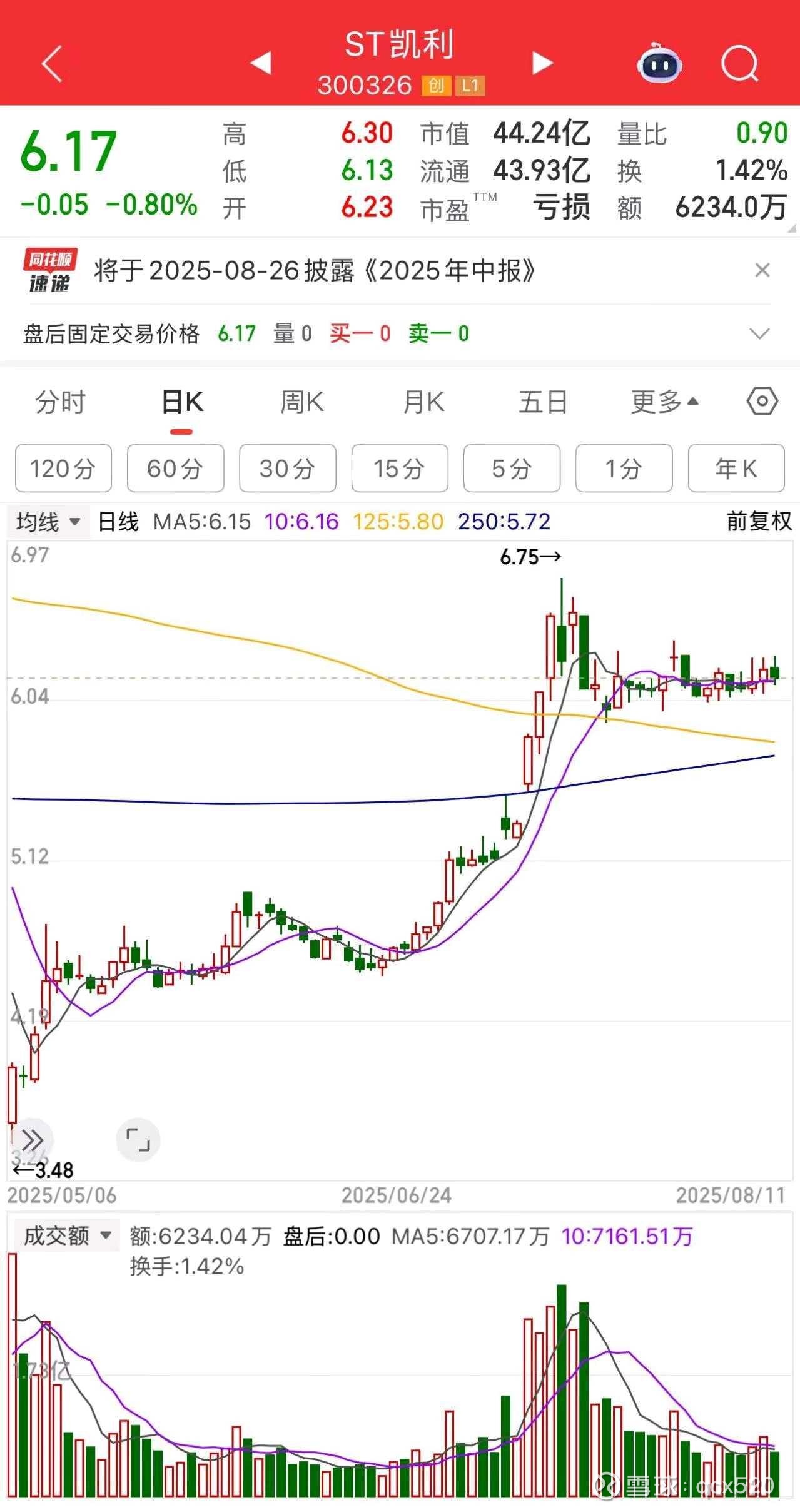Viewport: 800px width, 1512px height.
Task: Switch to the 分时 tab
Action: point(60,402)
